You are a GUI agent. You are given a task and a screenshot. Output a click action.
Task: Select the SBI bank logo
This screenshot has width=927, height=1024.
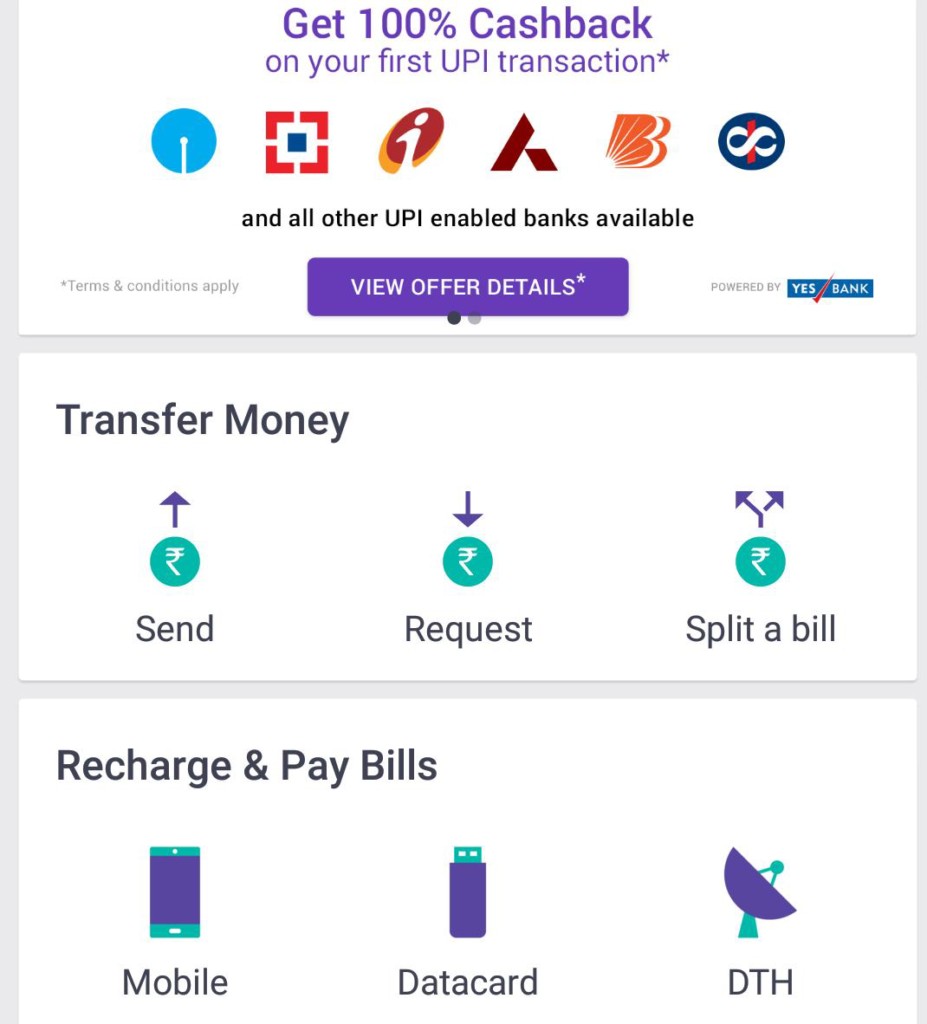pyautogui.click(x=184, y=142)
